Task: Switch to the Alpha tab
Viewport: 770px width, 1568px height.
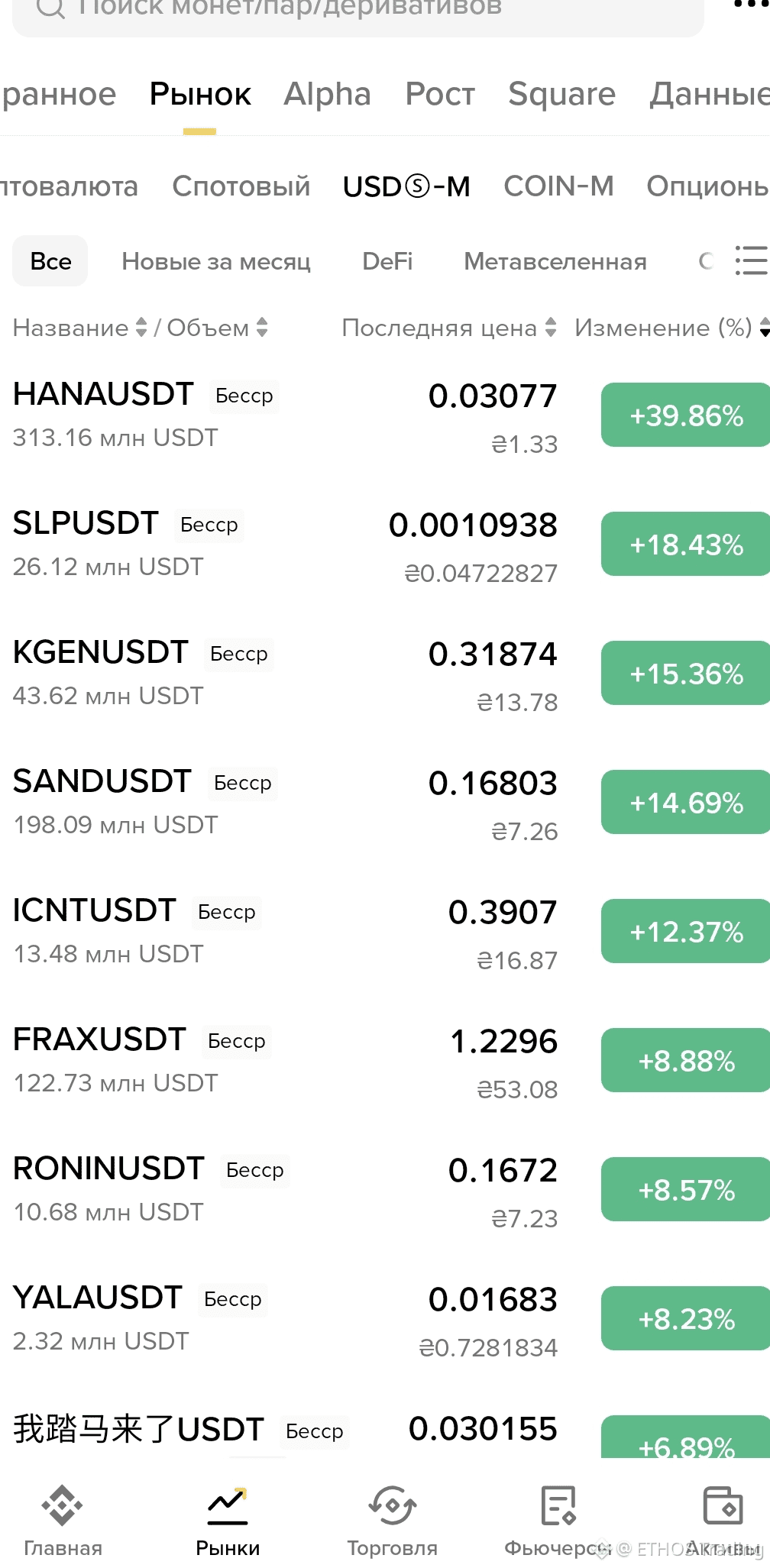Action: [x=327, y=94]
